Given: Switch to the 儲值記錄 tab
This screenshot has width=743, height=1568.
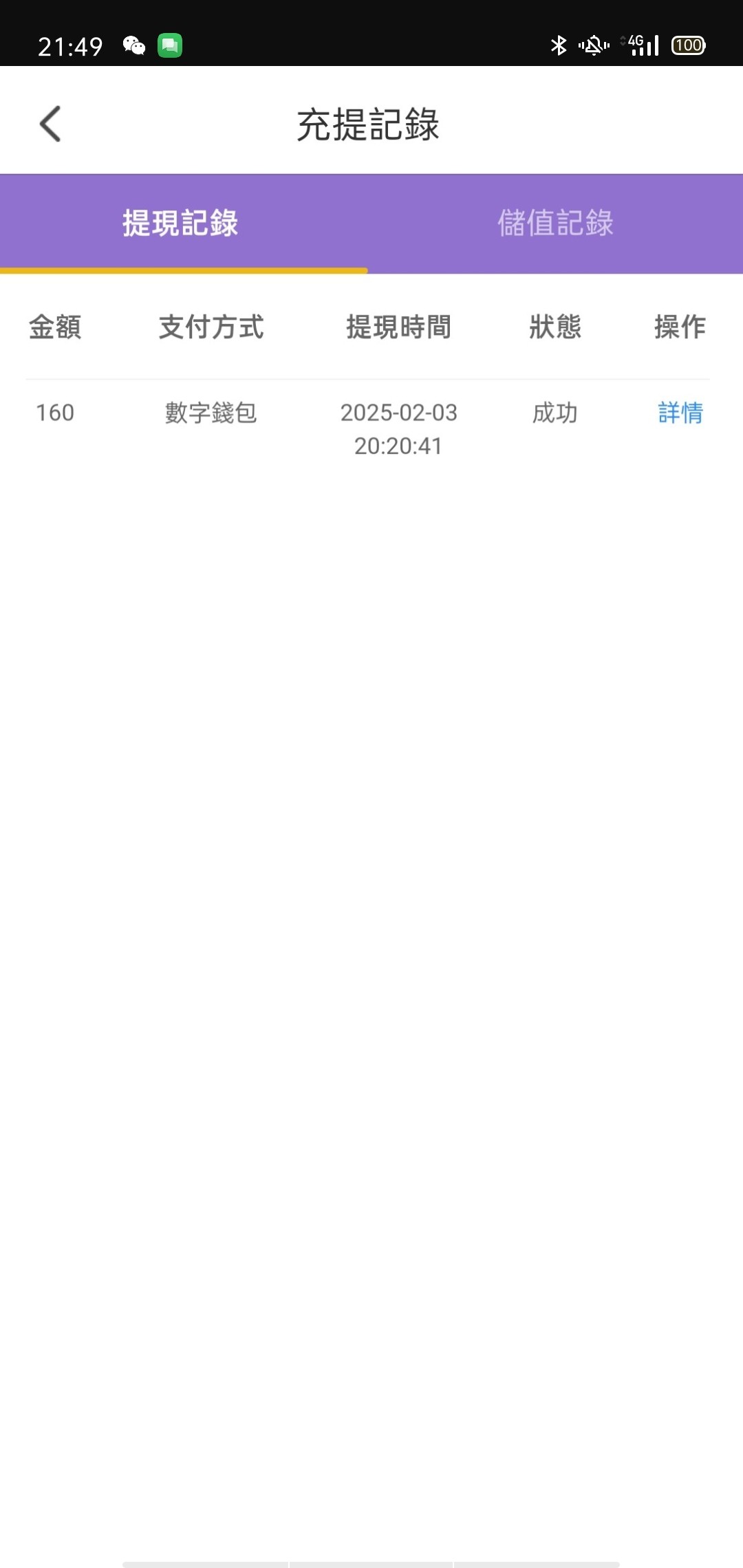Looking at the screenshot, I should coord(555,224).
